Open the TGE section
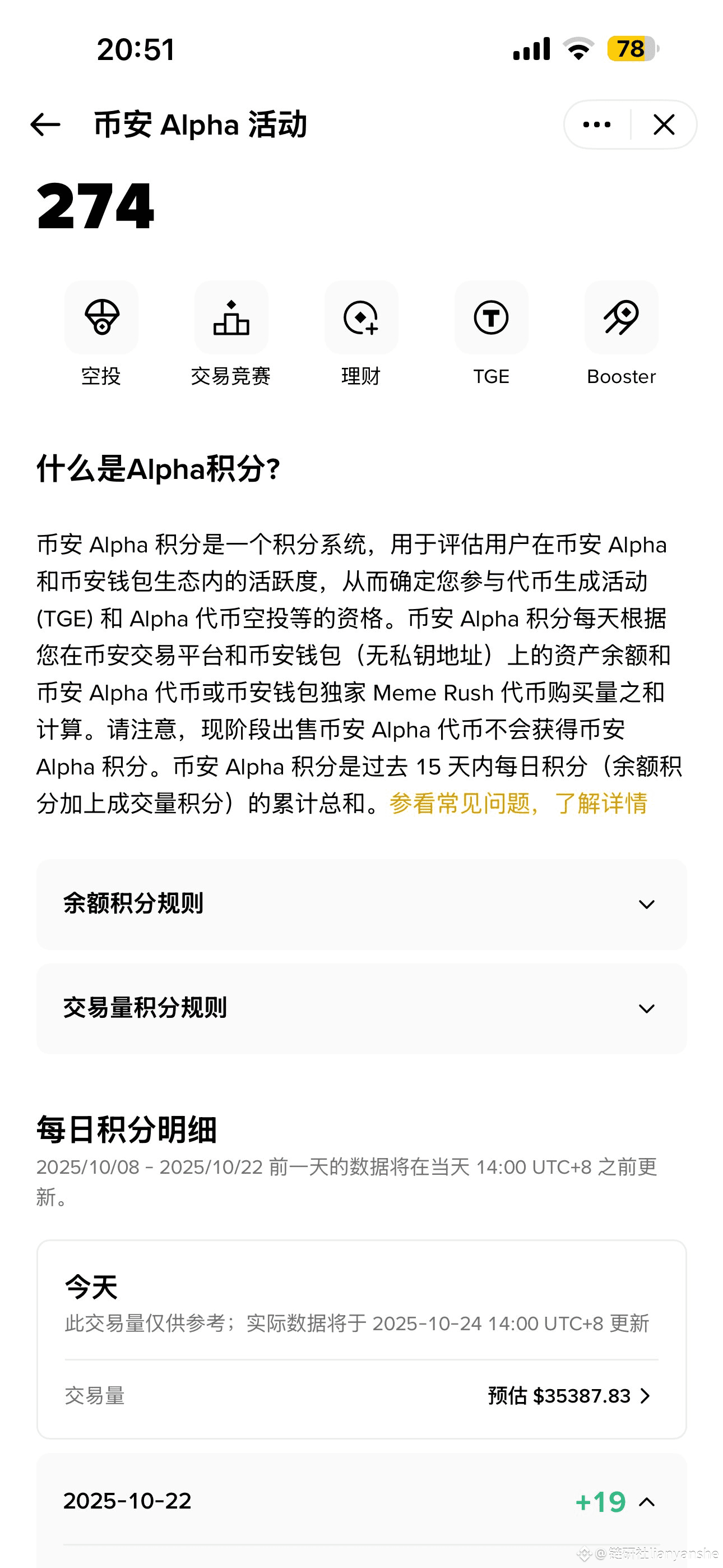Image resolution: width=723 pixels, height=1568 pixels. pyautogui.click(x=491, y=318)
